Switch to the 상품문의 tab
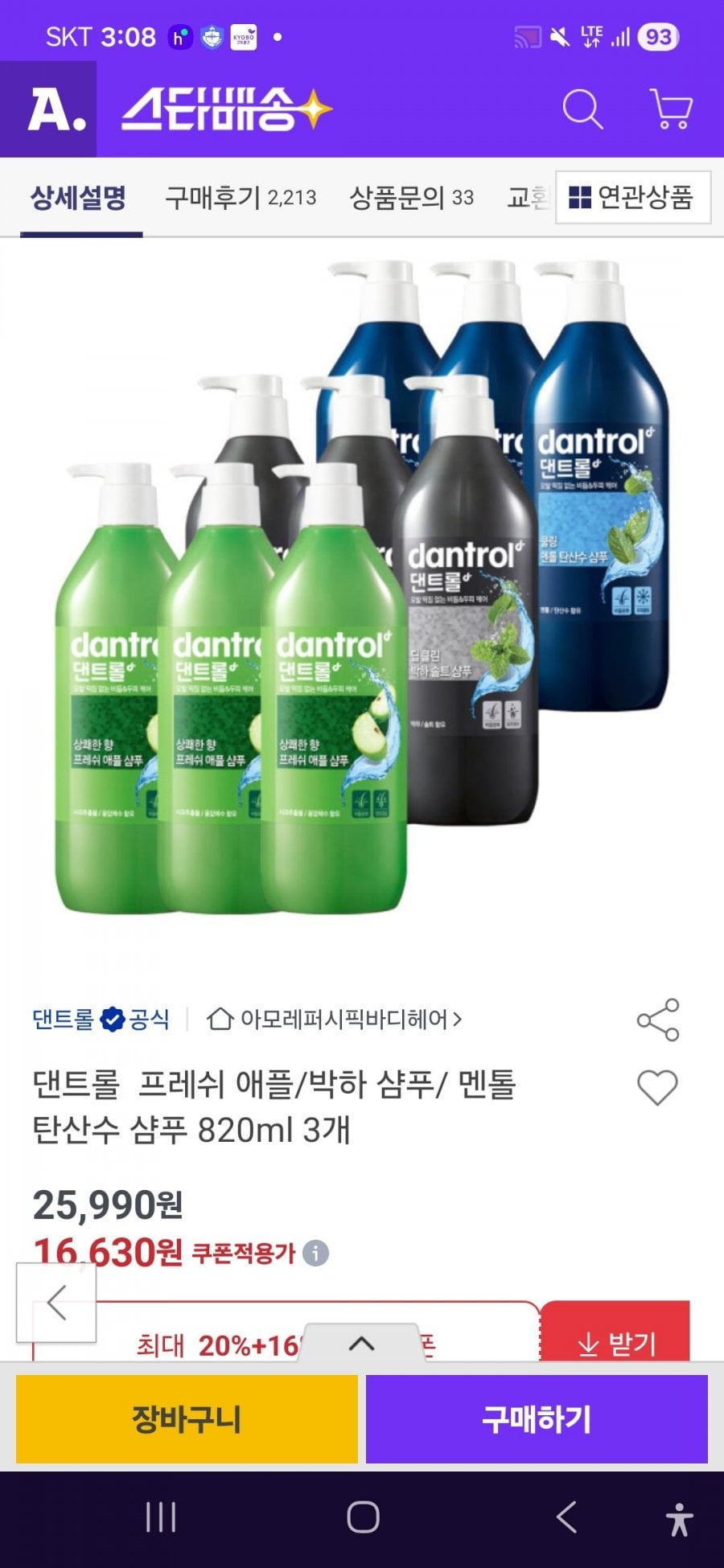The height and width of the screenshot is (1568, 724). pyautogui.click(x=410, y=197)
